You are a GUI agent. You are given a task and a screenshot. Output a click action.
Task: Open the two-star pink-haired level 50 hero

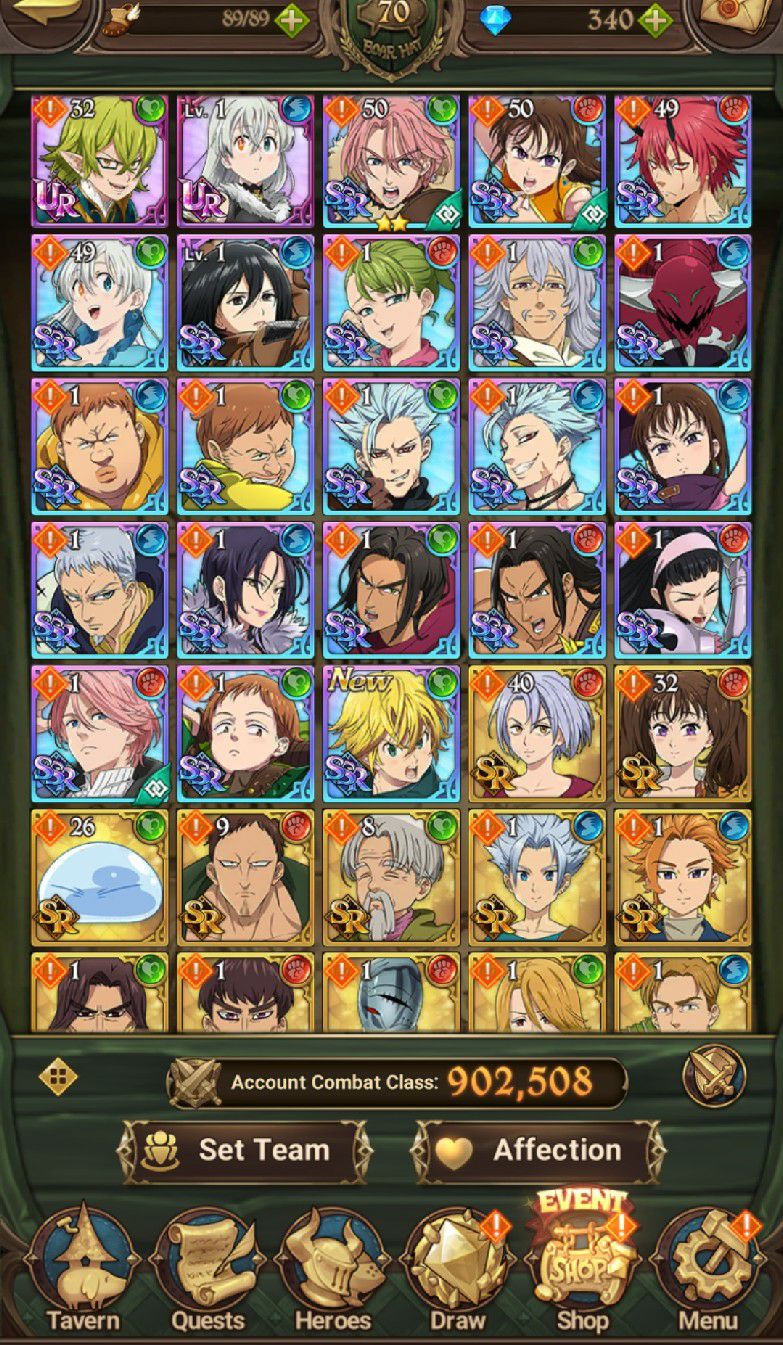pyautogui.click(x=391, y=162)
